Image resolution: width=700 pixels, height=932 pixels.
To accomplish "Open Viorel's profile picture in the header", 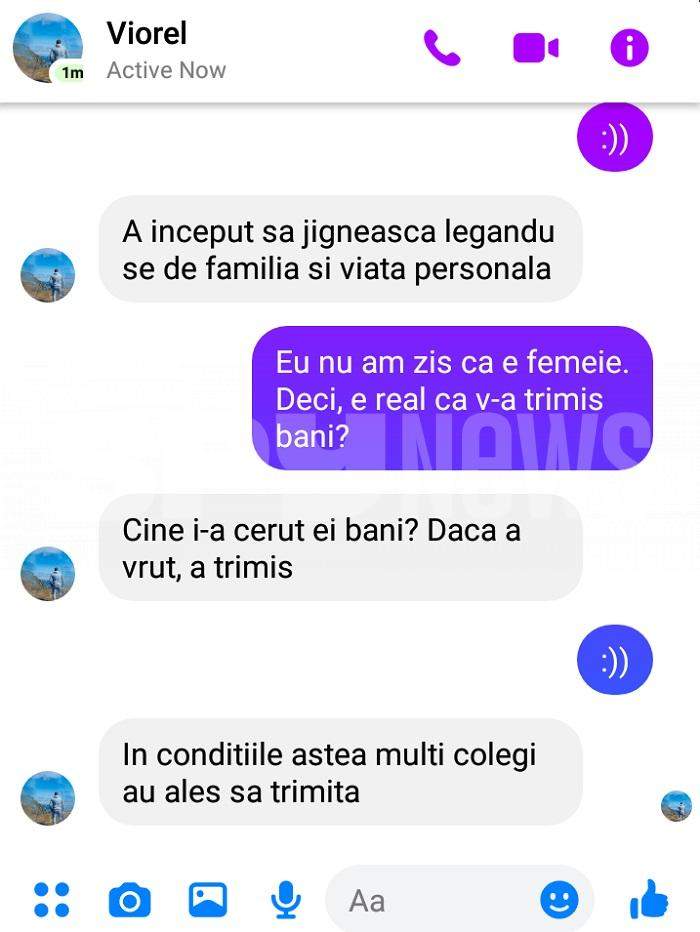I will coord(47,48).
